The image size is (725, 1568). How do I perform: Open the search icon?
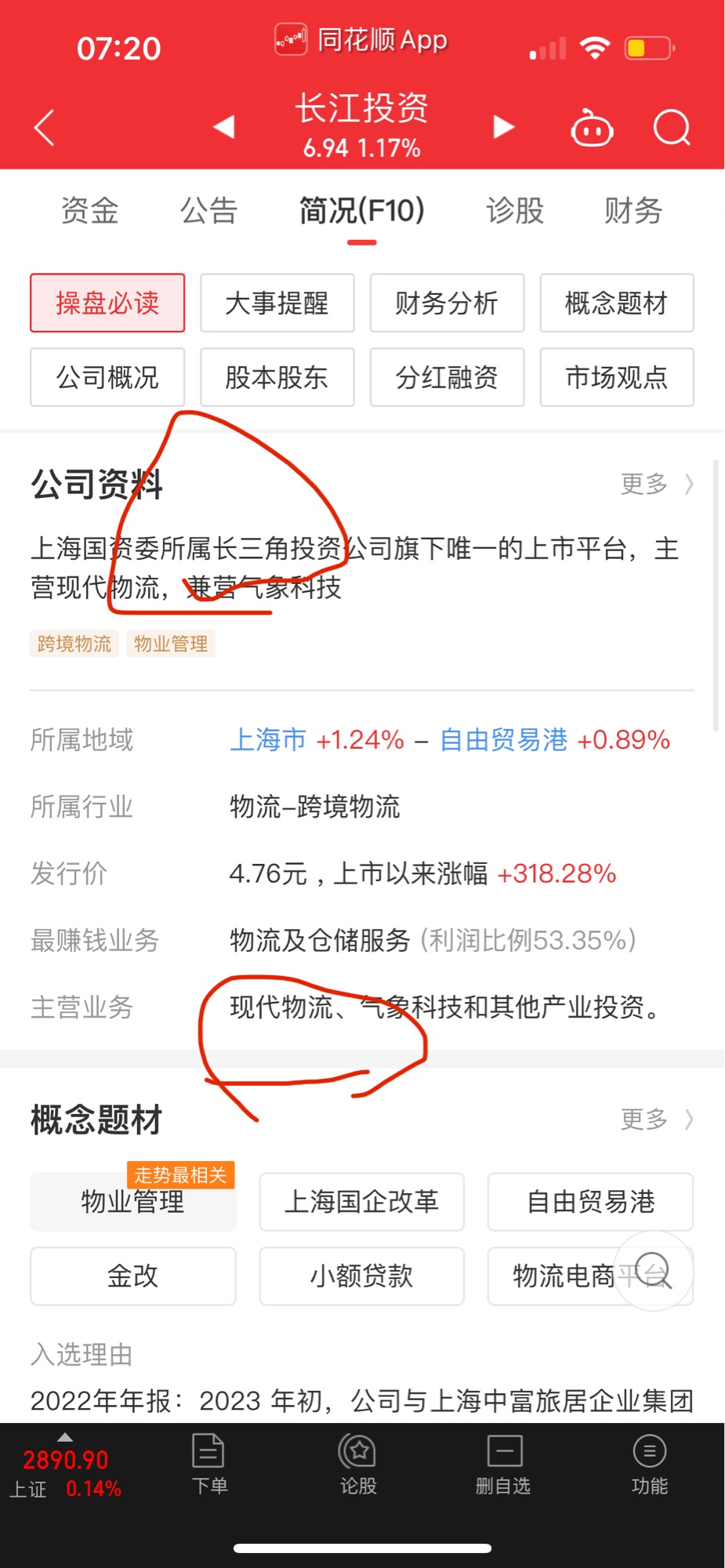[x=672, y=128]
